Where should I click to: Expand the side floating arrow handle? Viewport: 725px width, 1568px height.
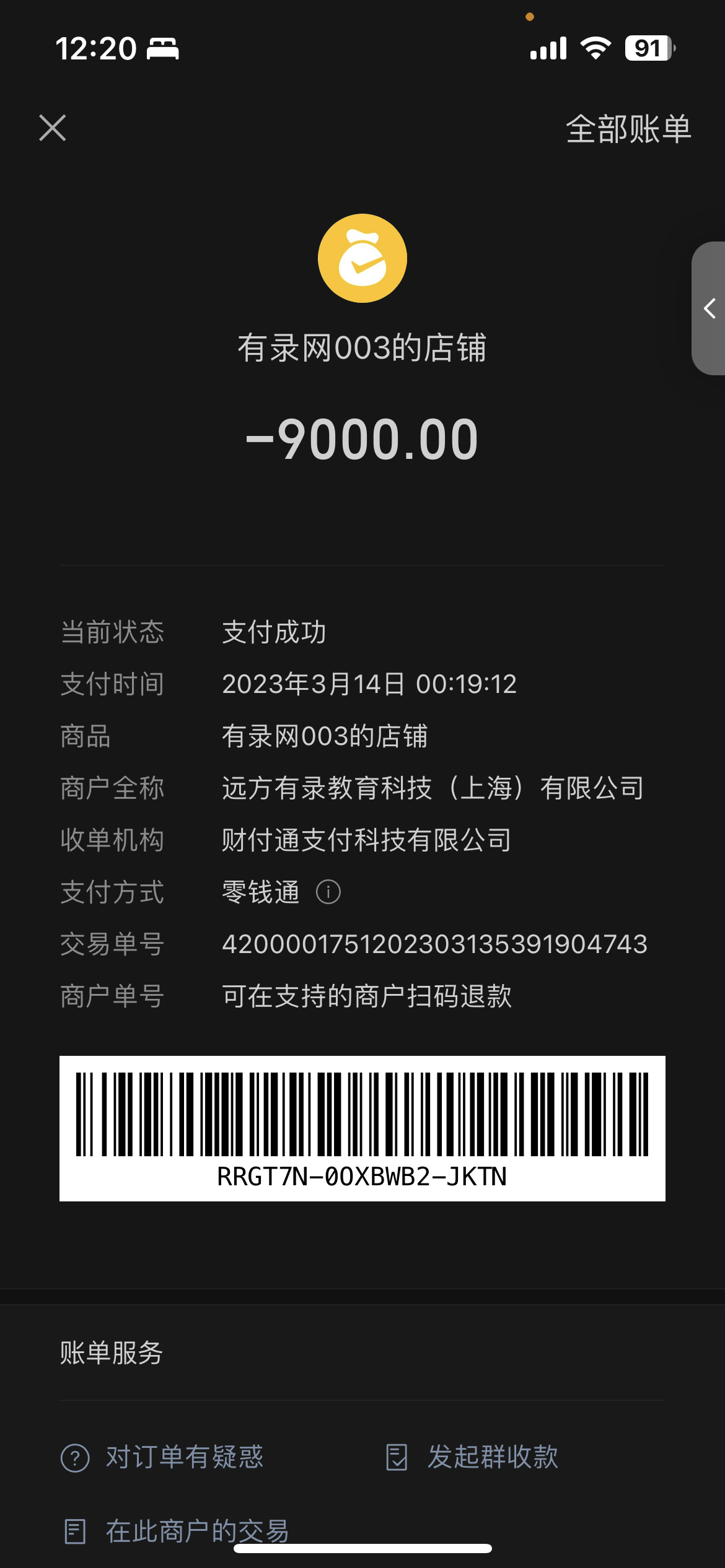pyautogui.click(x=710, y=308)
